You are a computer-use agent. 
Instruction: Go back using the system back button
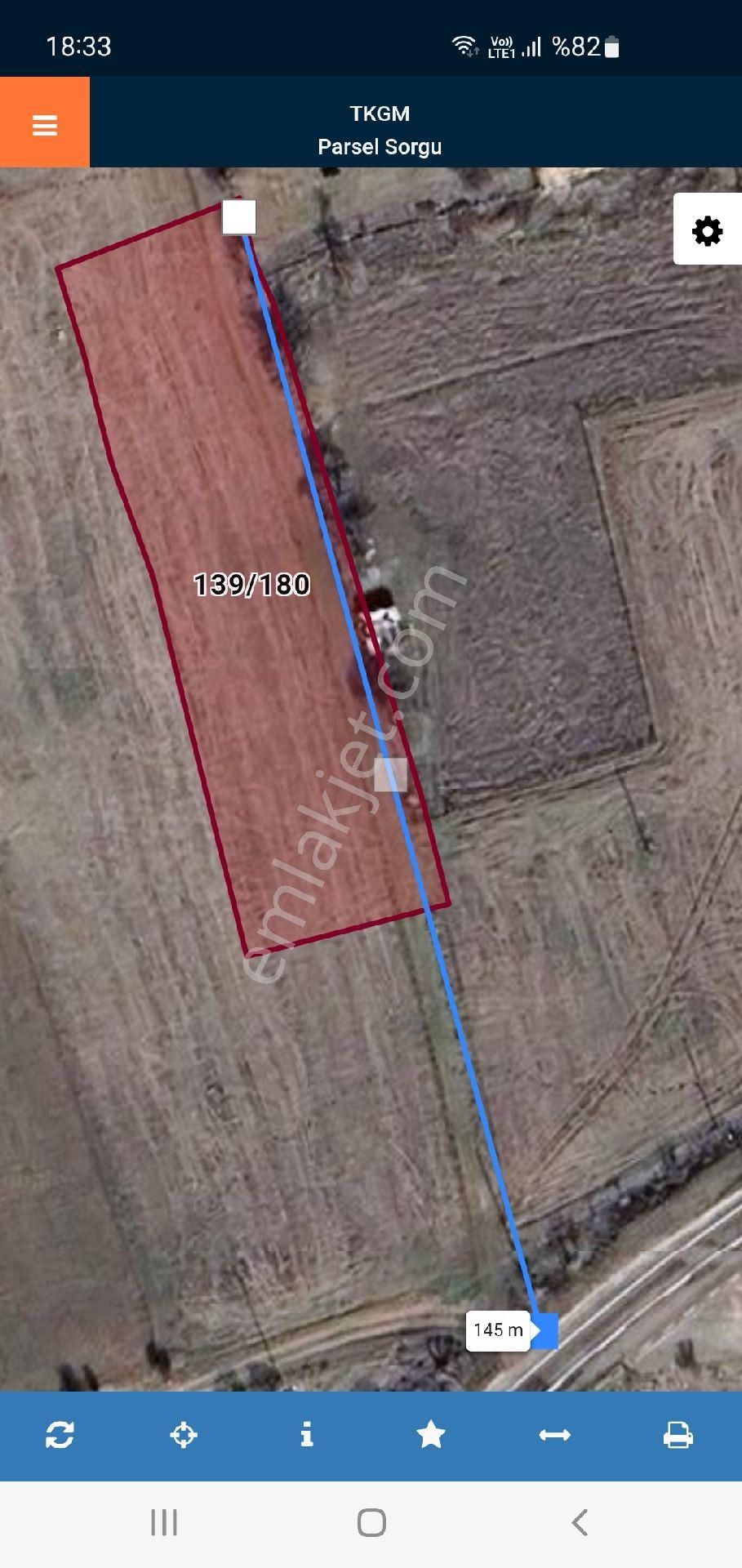point(580,1522)
